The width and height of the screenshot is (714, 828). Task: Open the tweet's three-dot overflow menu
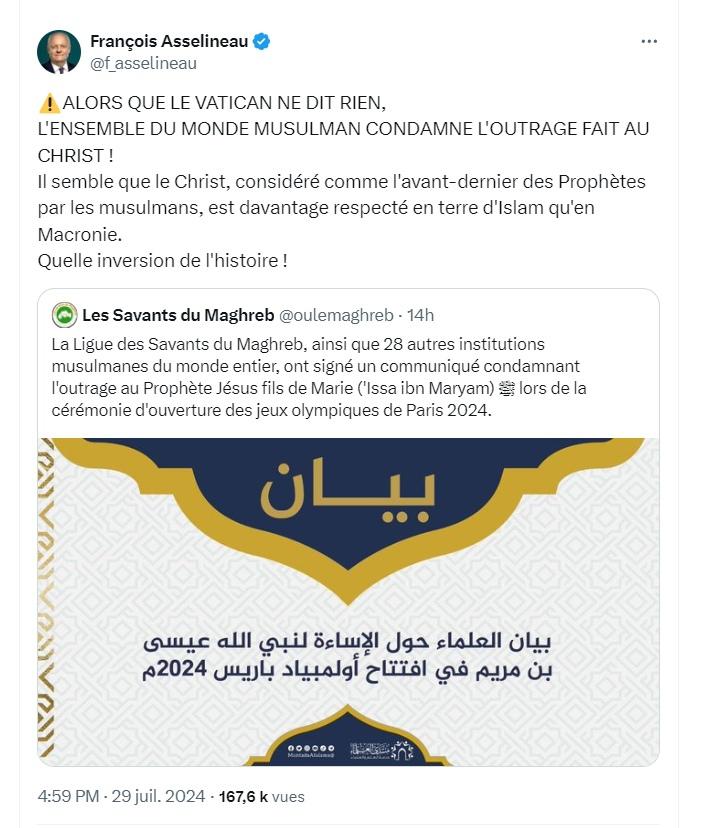click(649, 42)
